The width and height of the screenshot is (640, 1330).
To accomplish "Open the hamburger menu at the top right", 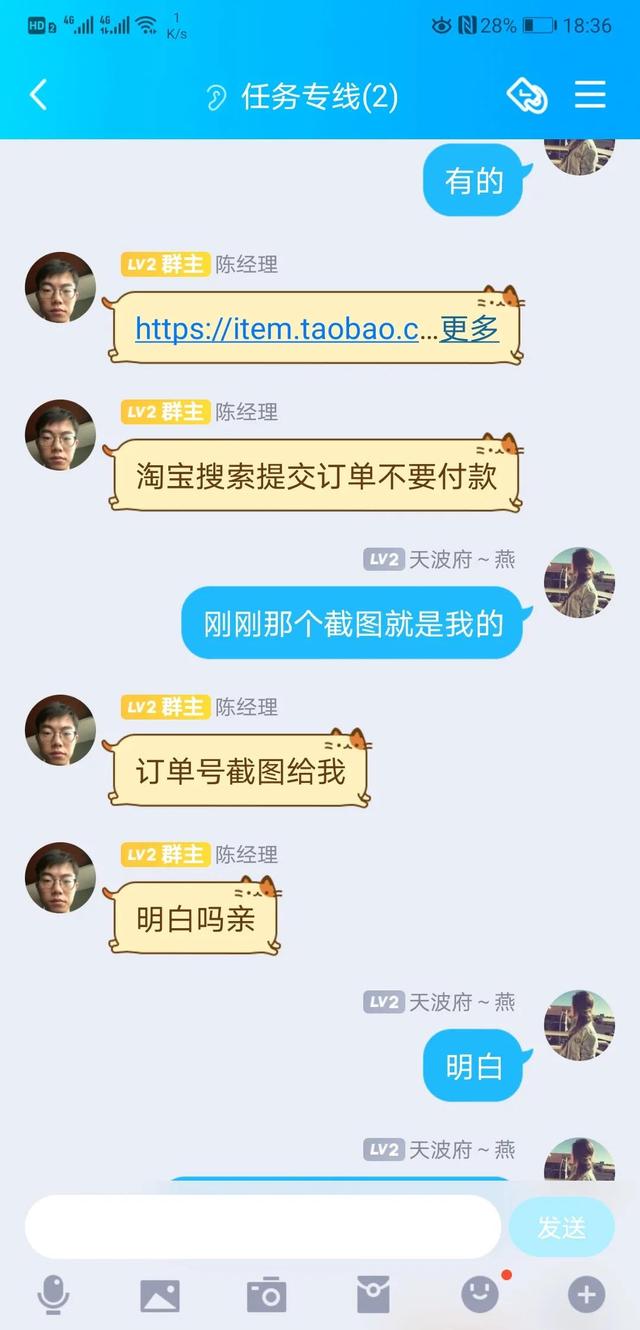I will point(590,95).
